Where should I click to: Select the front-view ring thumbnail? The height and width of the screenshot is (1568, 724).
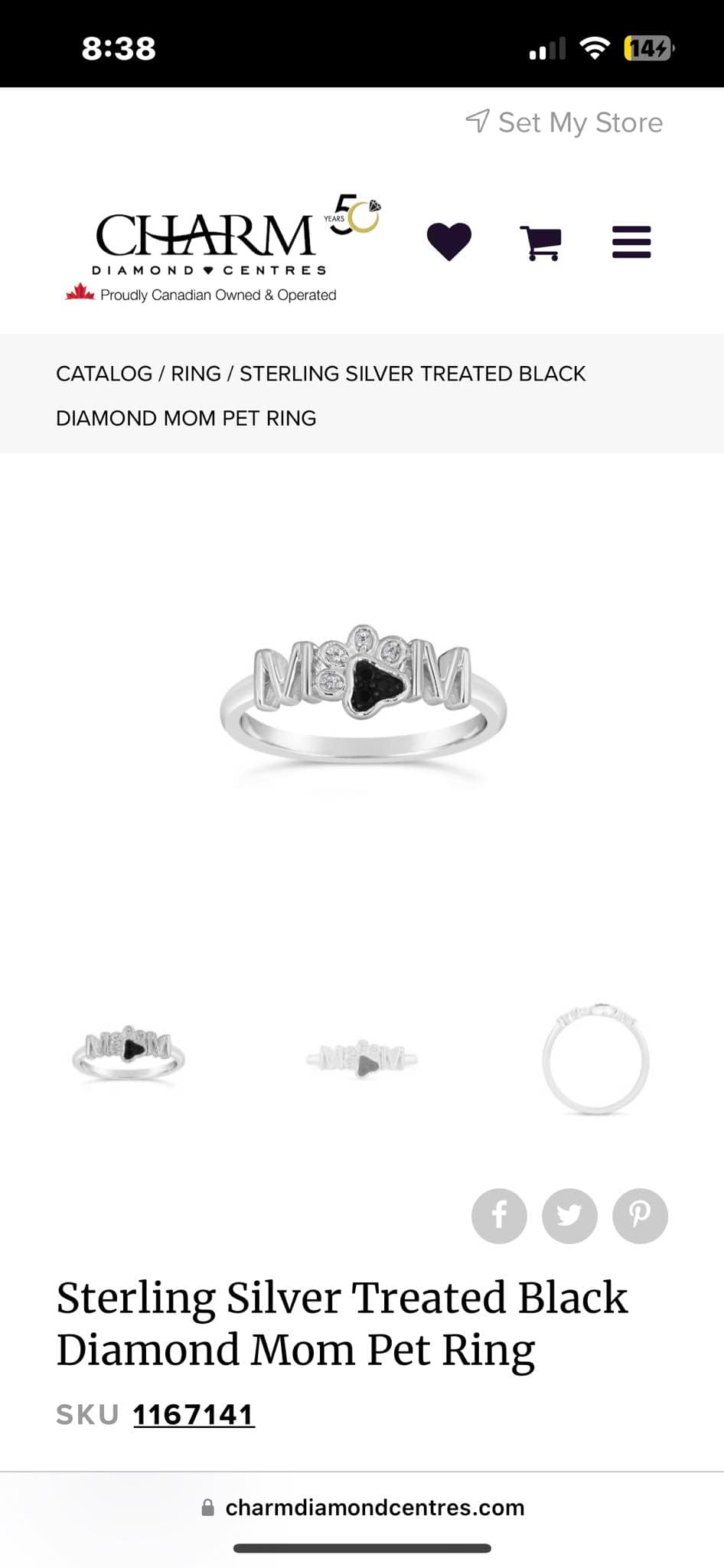click(362, 1059)
